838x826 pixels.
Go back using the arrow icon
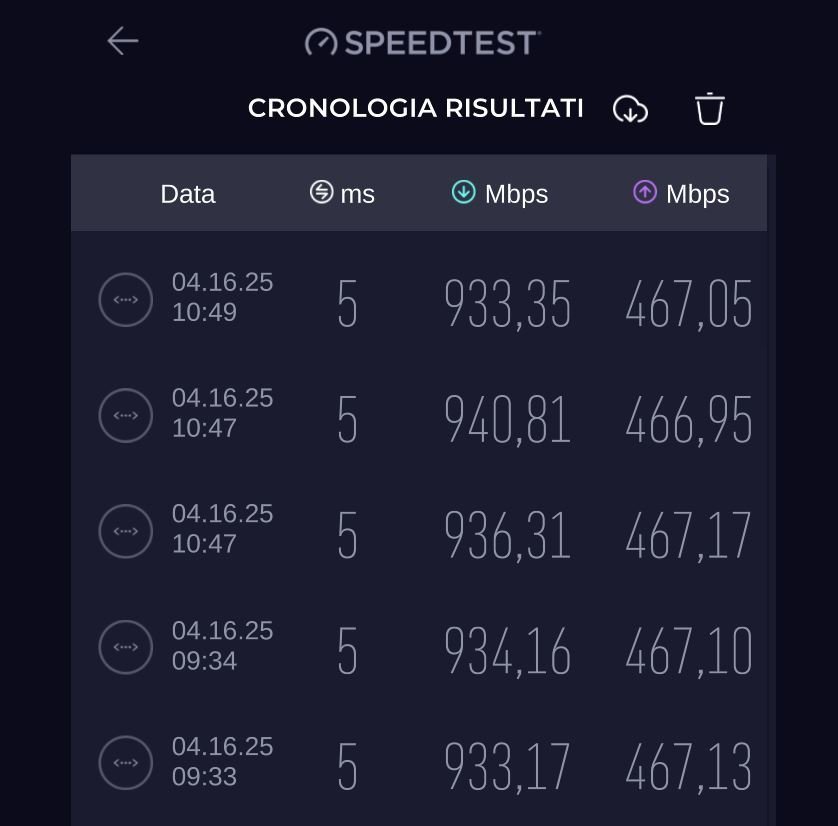click(x=122, y=41)
